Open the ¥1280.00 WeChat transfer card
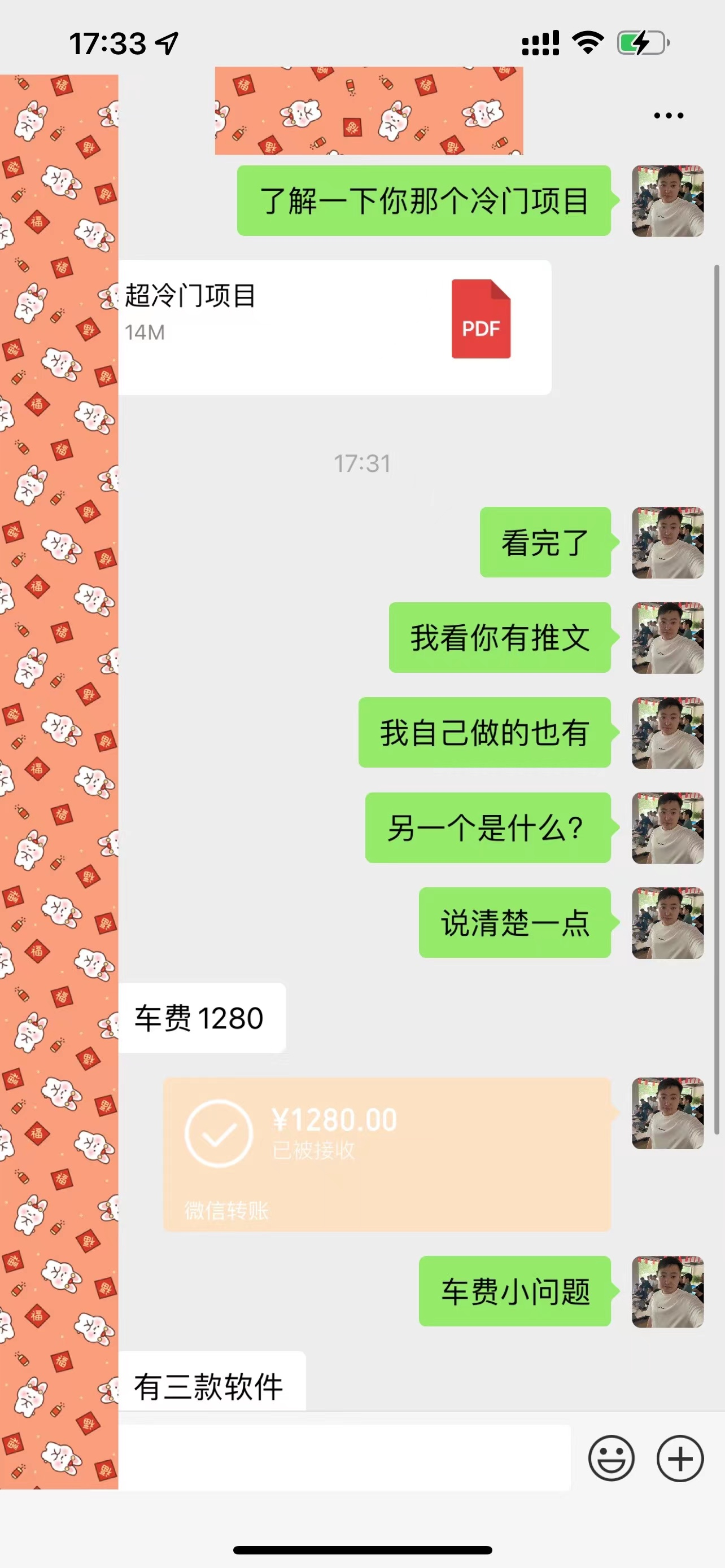Viewport: 725px width, 1568px height. tap(387, 1154)
